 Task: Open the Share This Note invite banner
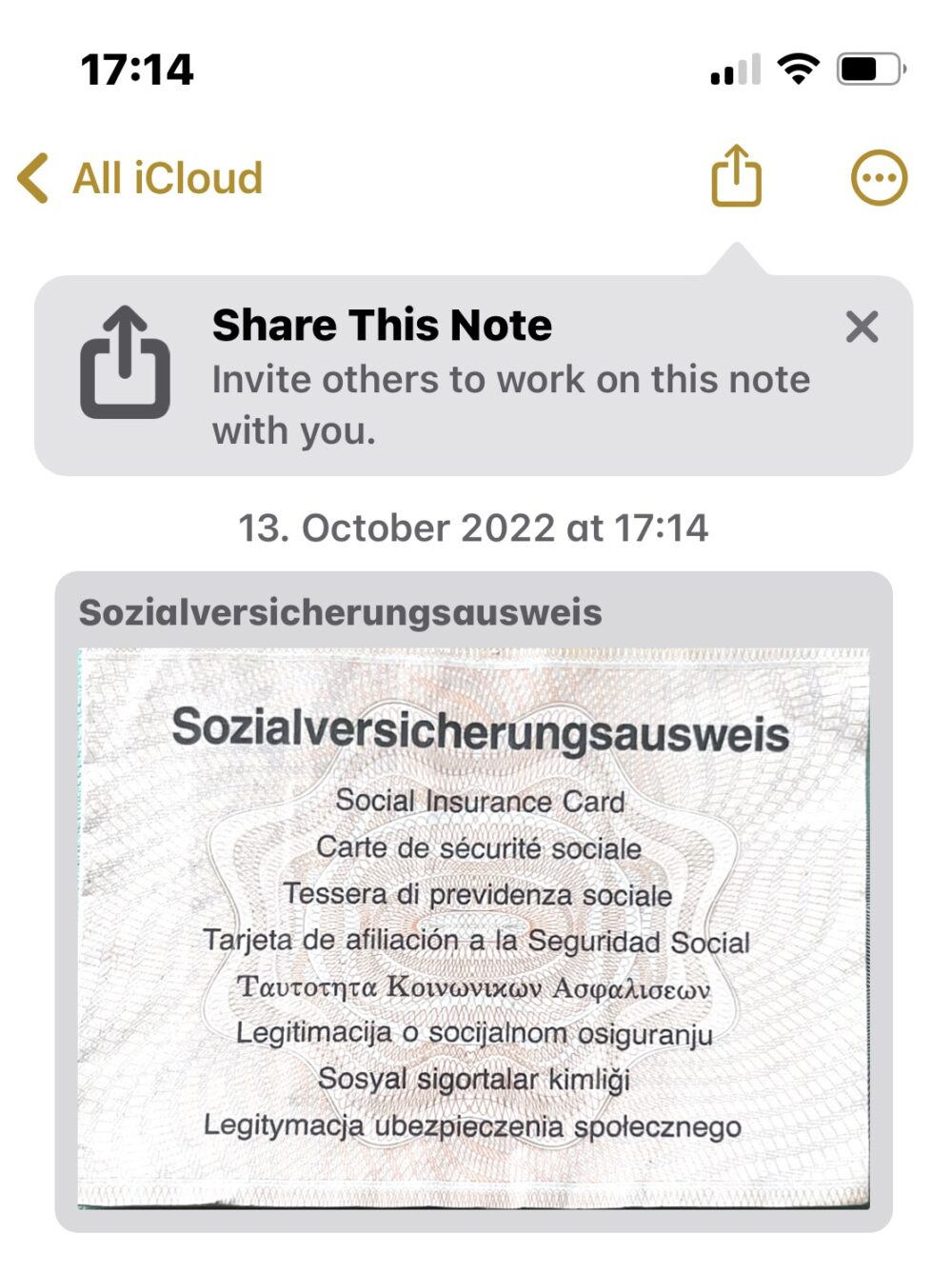(473, 376)
